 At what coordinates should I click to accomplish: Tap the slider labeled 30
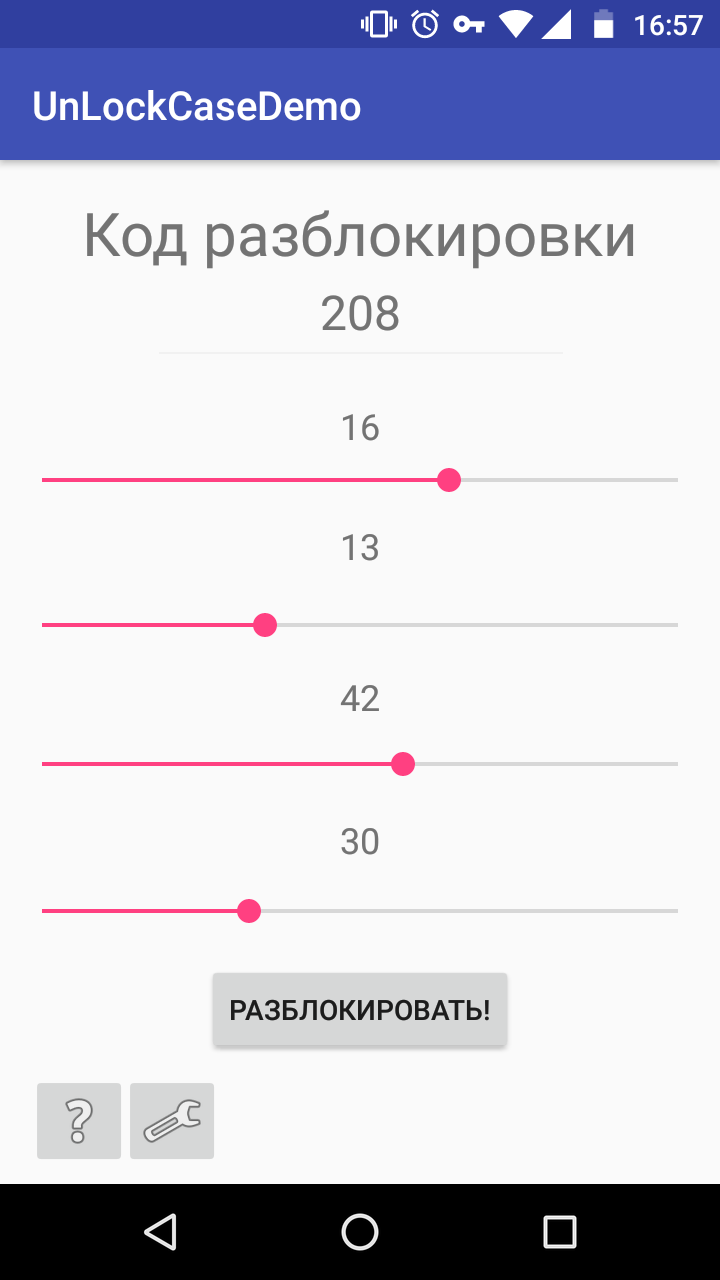click(x=360, y=911)
